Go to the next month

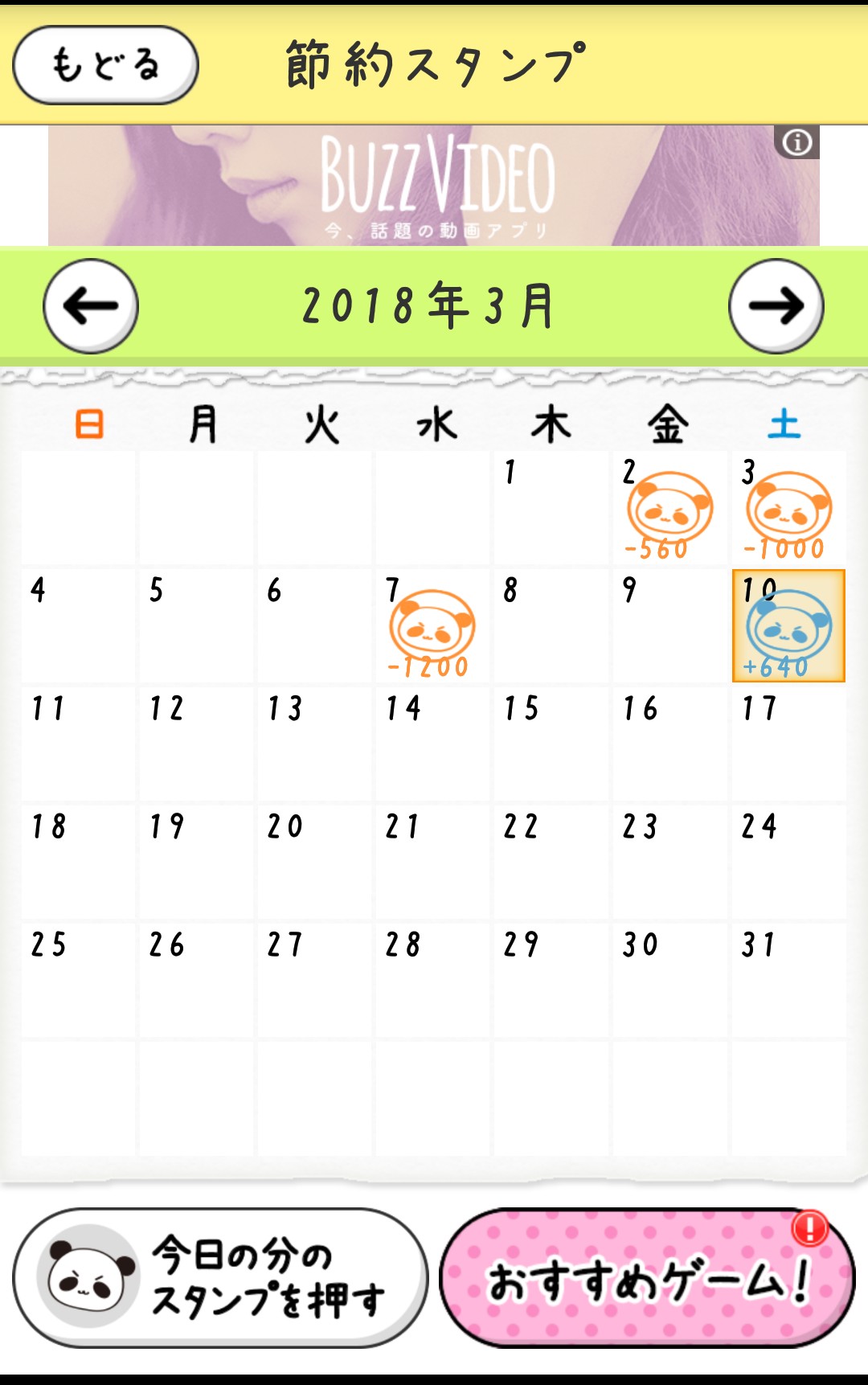pyautogui.click(x=776, y=306)
